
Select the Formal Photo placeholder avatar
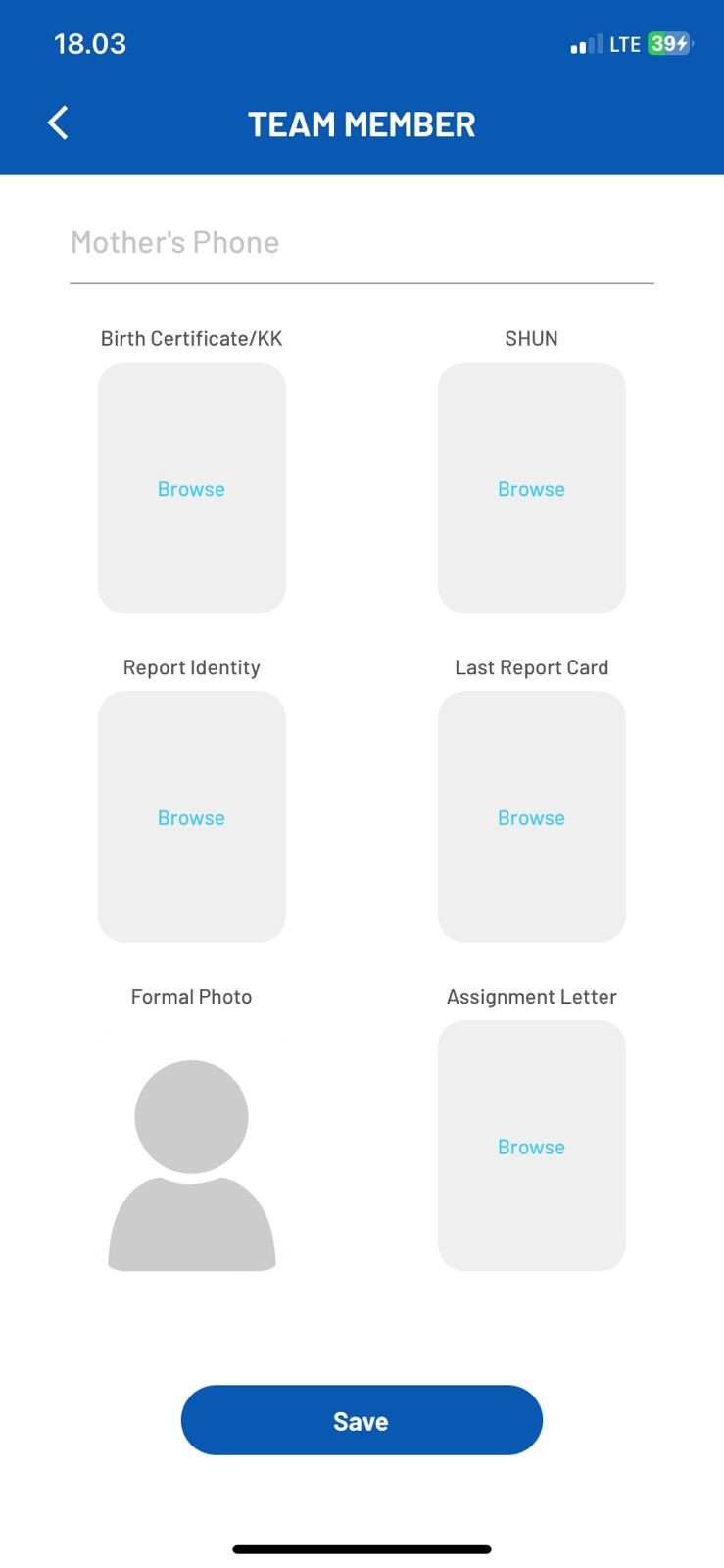click(192, 1165)
